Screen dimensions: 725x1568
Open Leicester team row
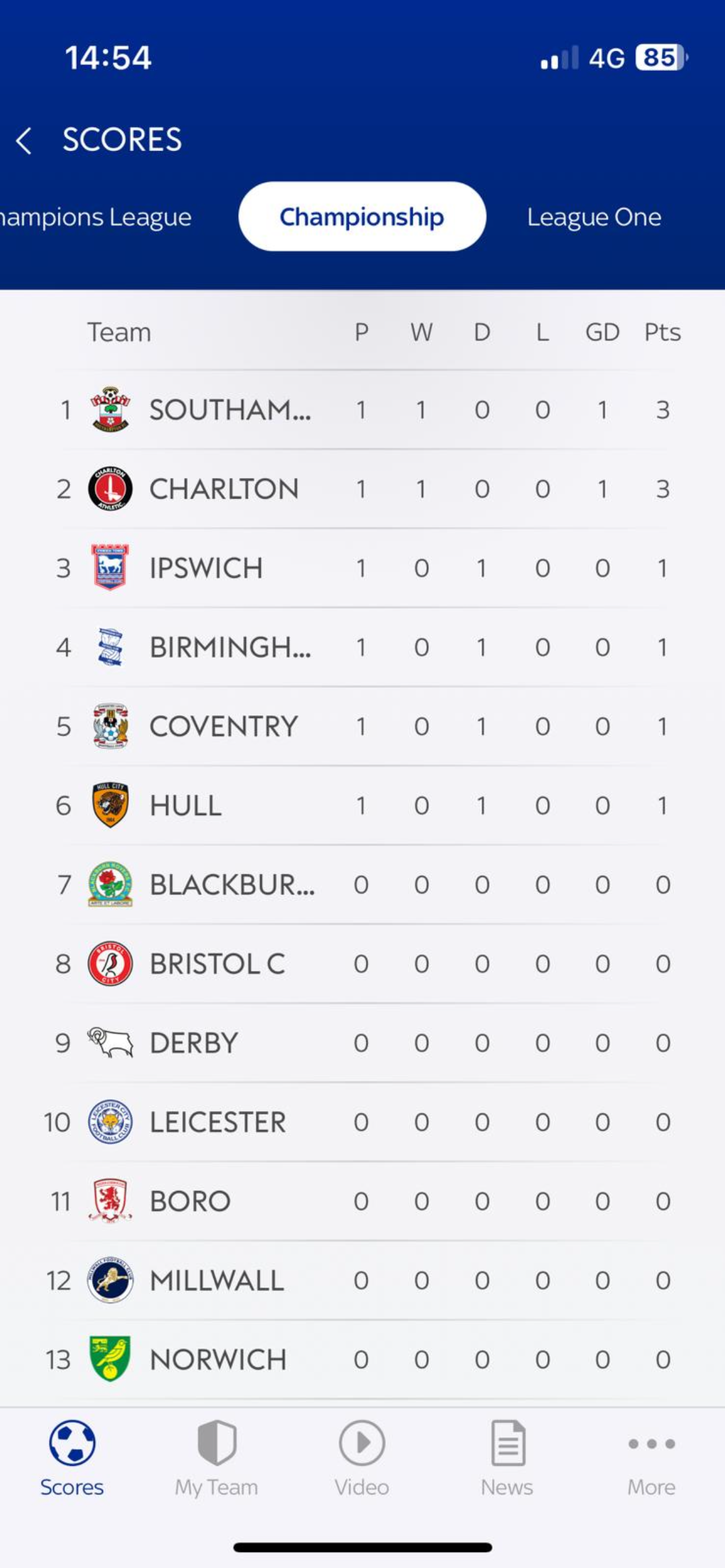(362, 1122)
